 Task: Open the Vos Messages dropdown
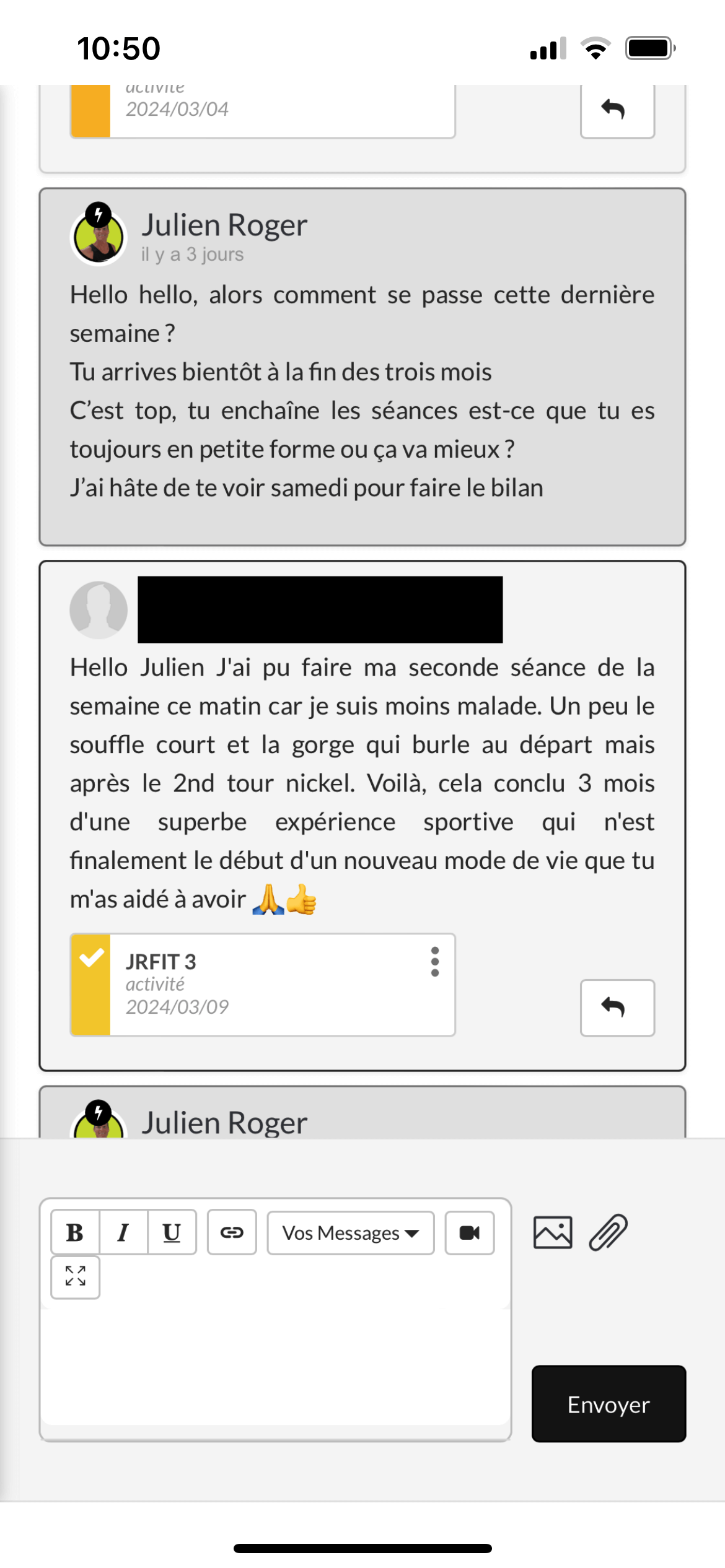(351, 1233)
